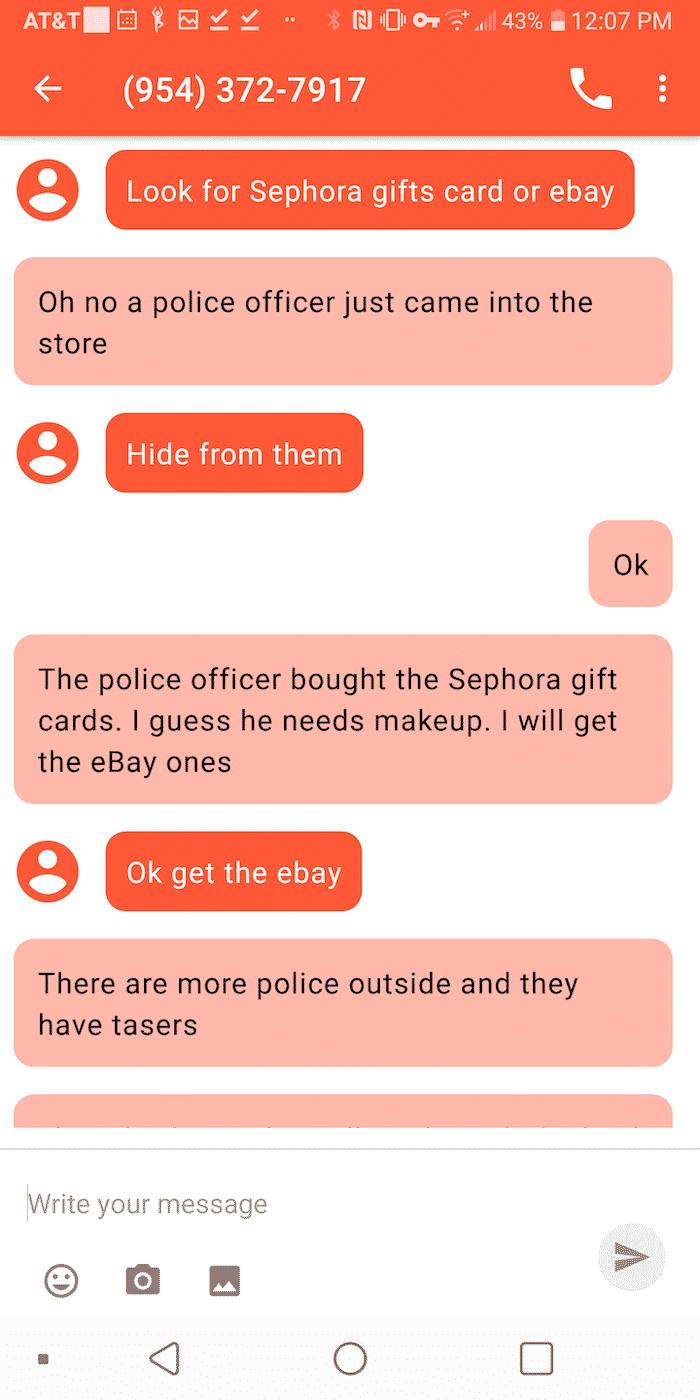This screenshot has width=700, height=1400.
Task: Open the three-dot overflow menu
Action: pos(662,89)
